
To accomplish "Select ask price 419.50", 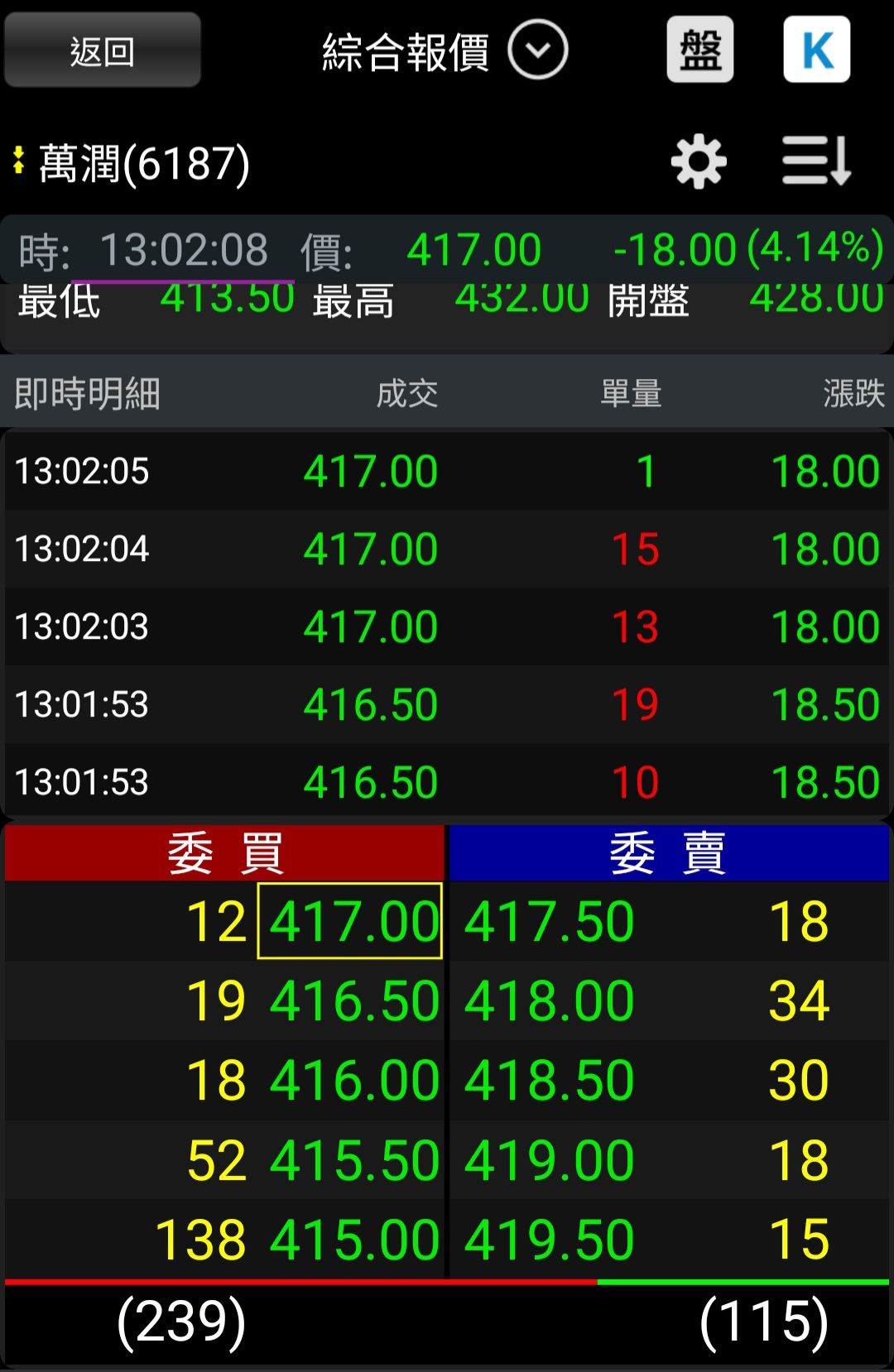I will click(x=550, y=1240).
